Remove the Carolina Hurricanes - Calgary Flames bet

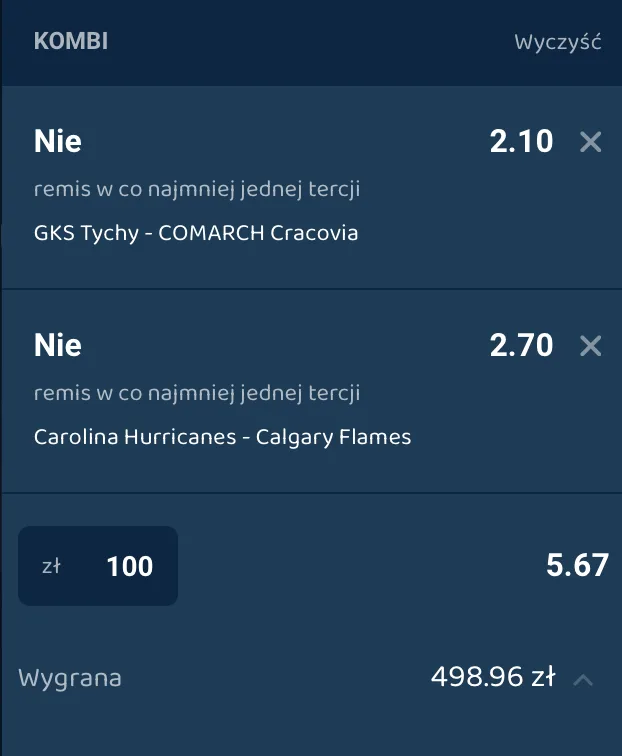591,346
